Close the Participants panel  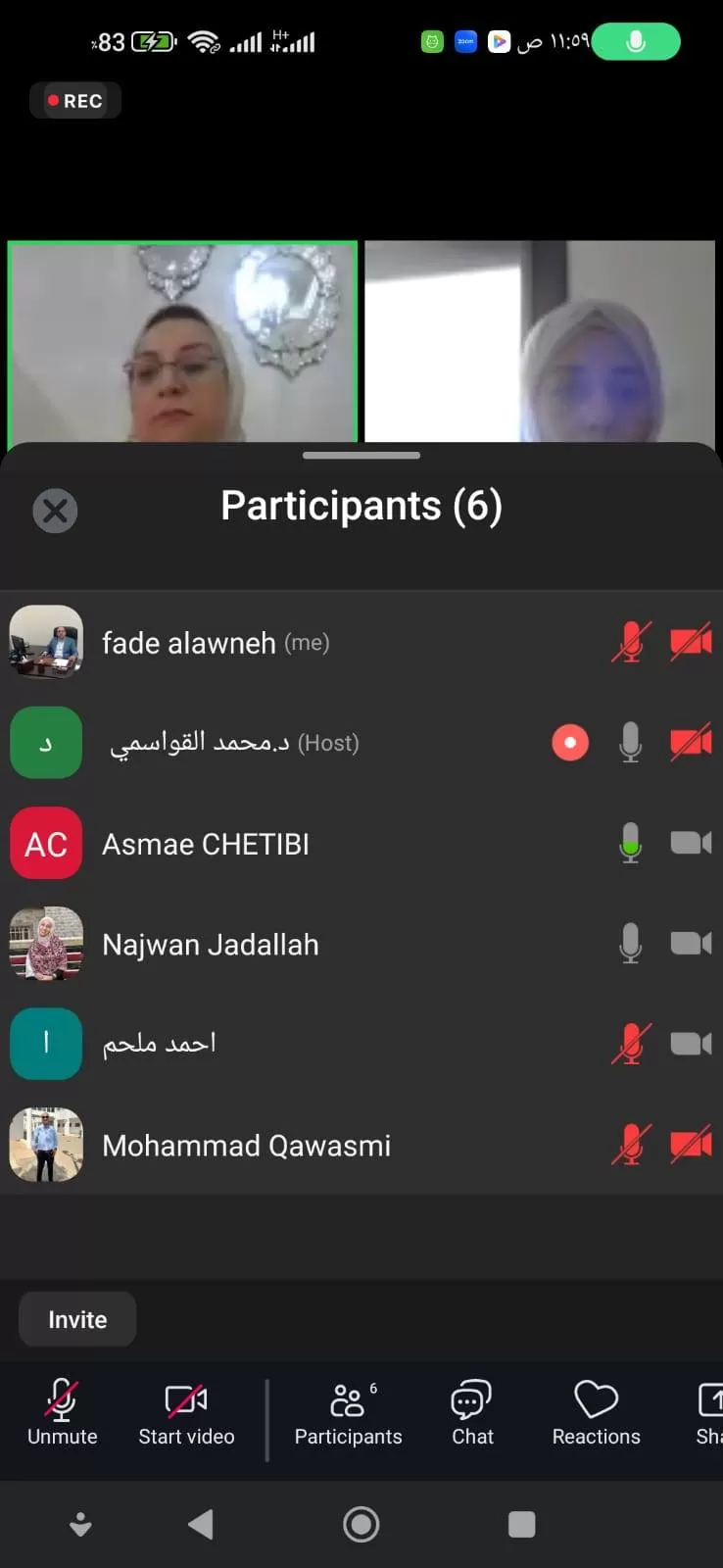pyautogui.click(x=55, y=511)
